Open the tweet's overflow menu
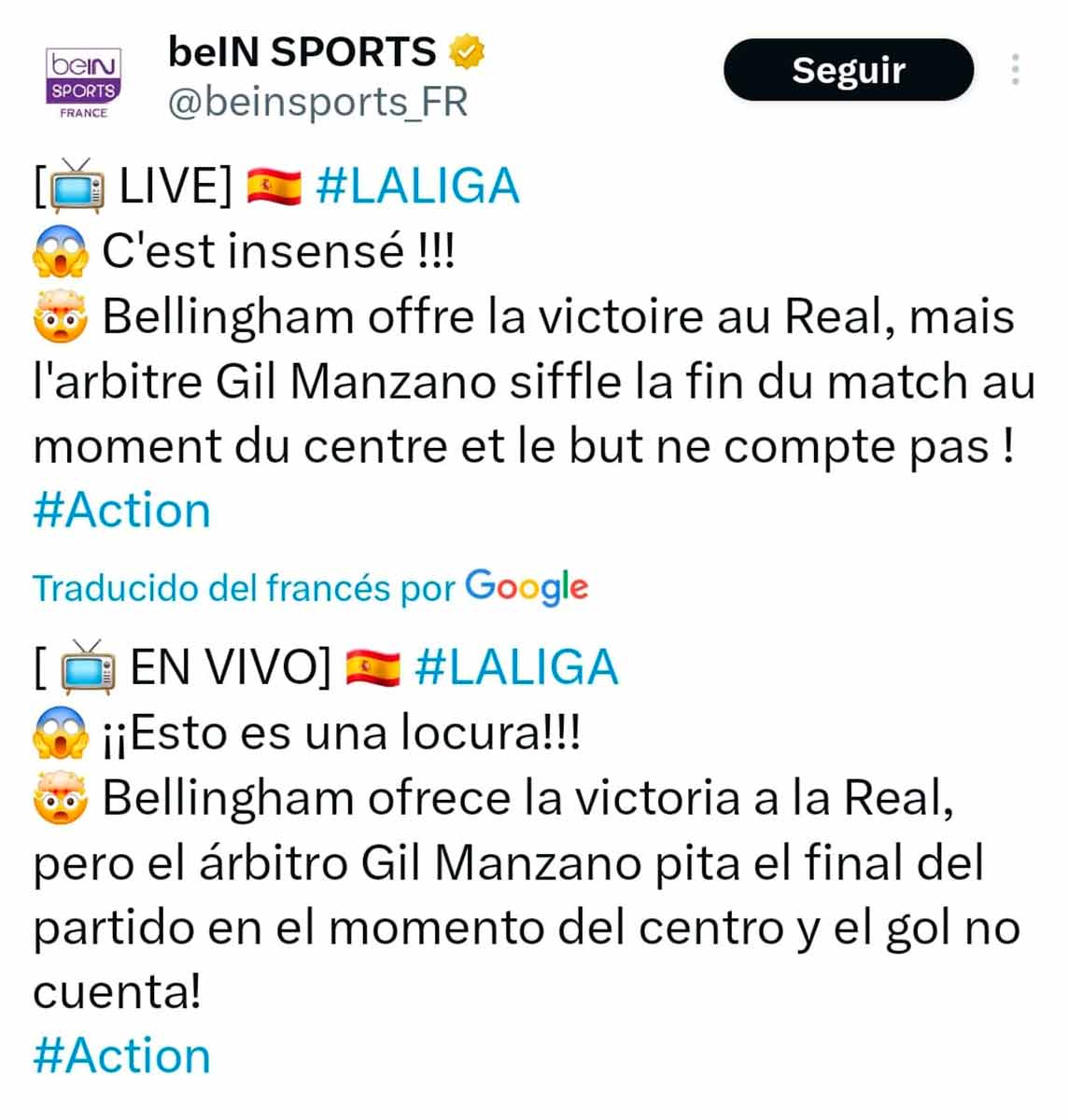 tap(1015, 70)
